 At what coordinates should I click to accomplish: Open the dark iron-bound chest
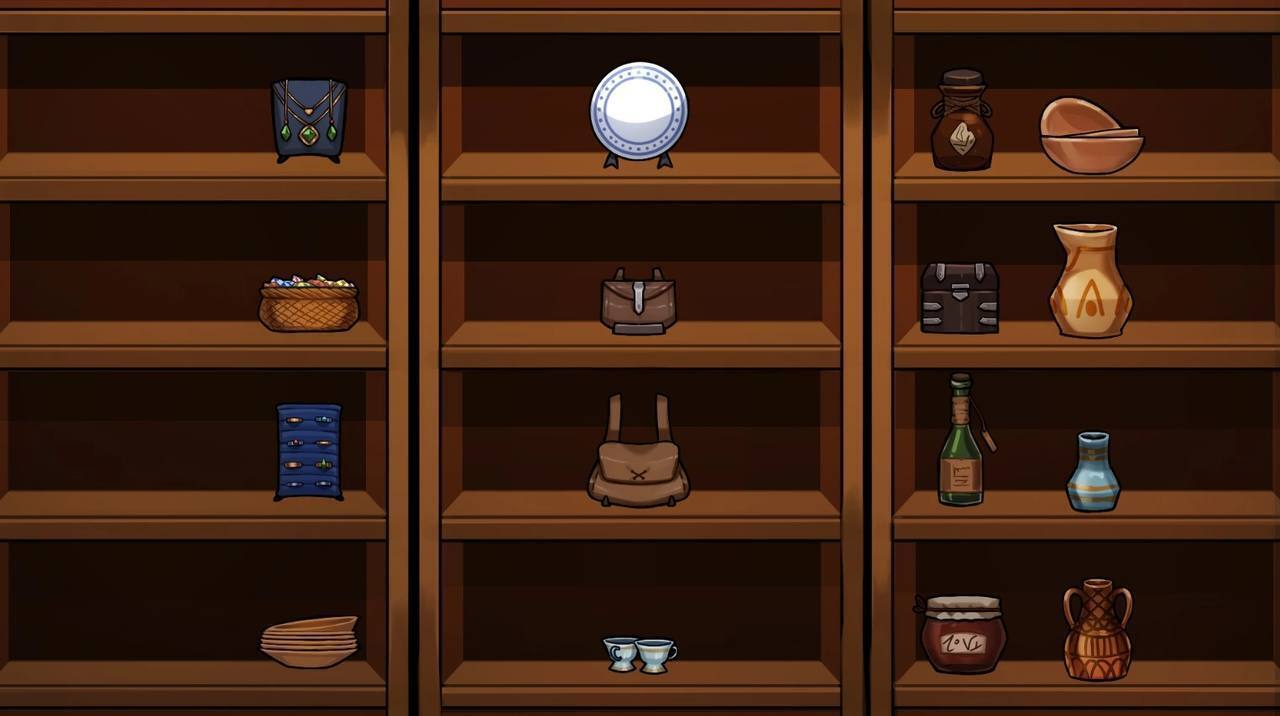(960, 297)
